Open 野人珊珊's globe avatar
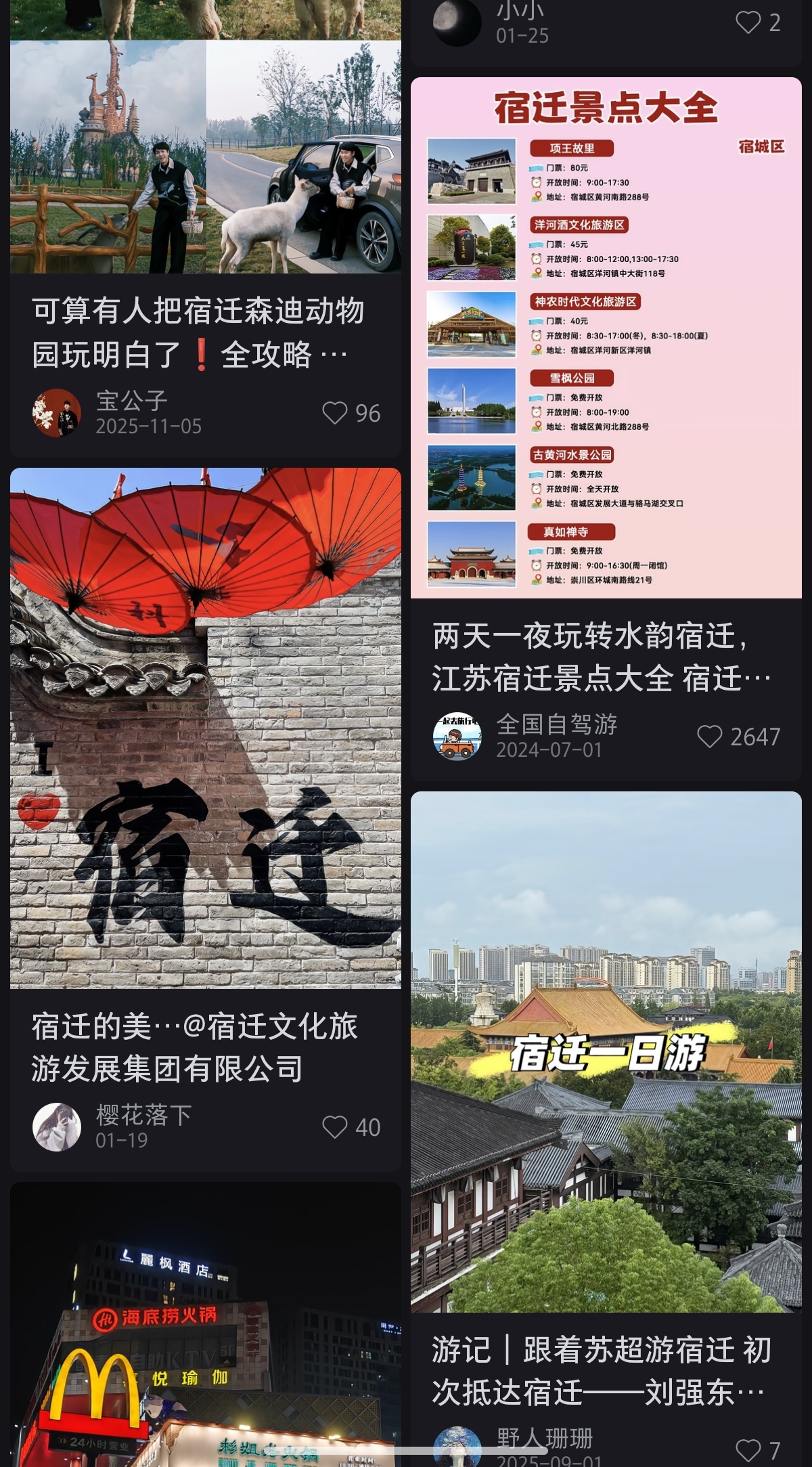 [x=457, y=1444]
